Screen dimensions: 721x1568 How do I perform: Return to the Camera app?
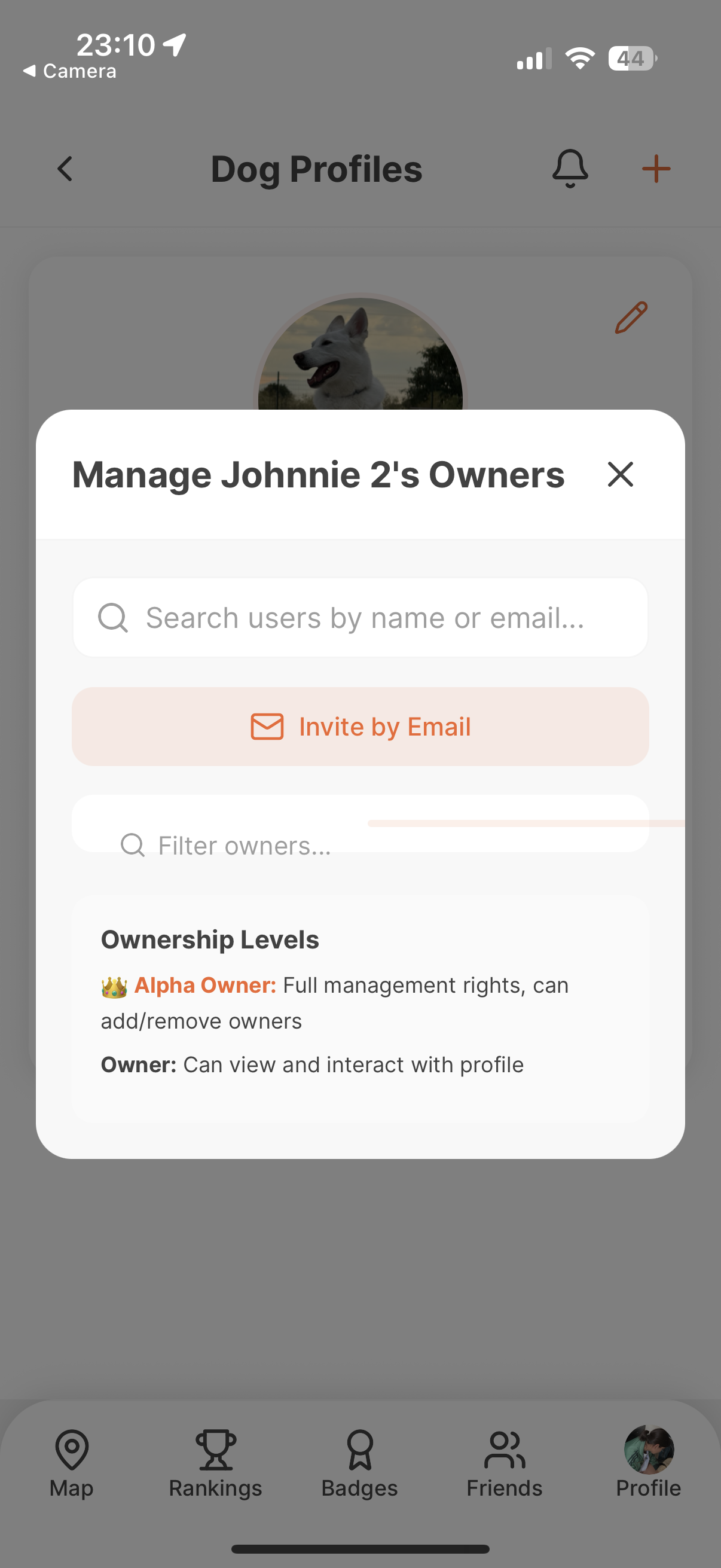click(x=70, y=71)
